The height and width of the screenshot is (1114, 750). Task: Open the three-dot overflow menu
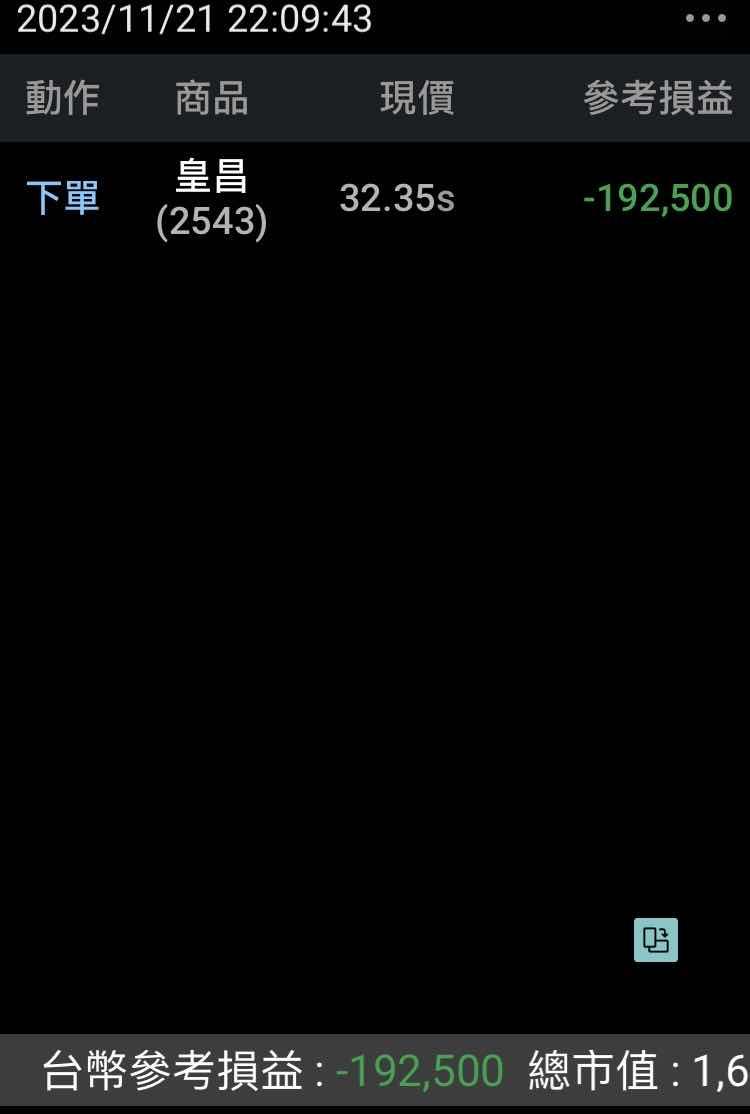coord(706,19)
